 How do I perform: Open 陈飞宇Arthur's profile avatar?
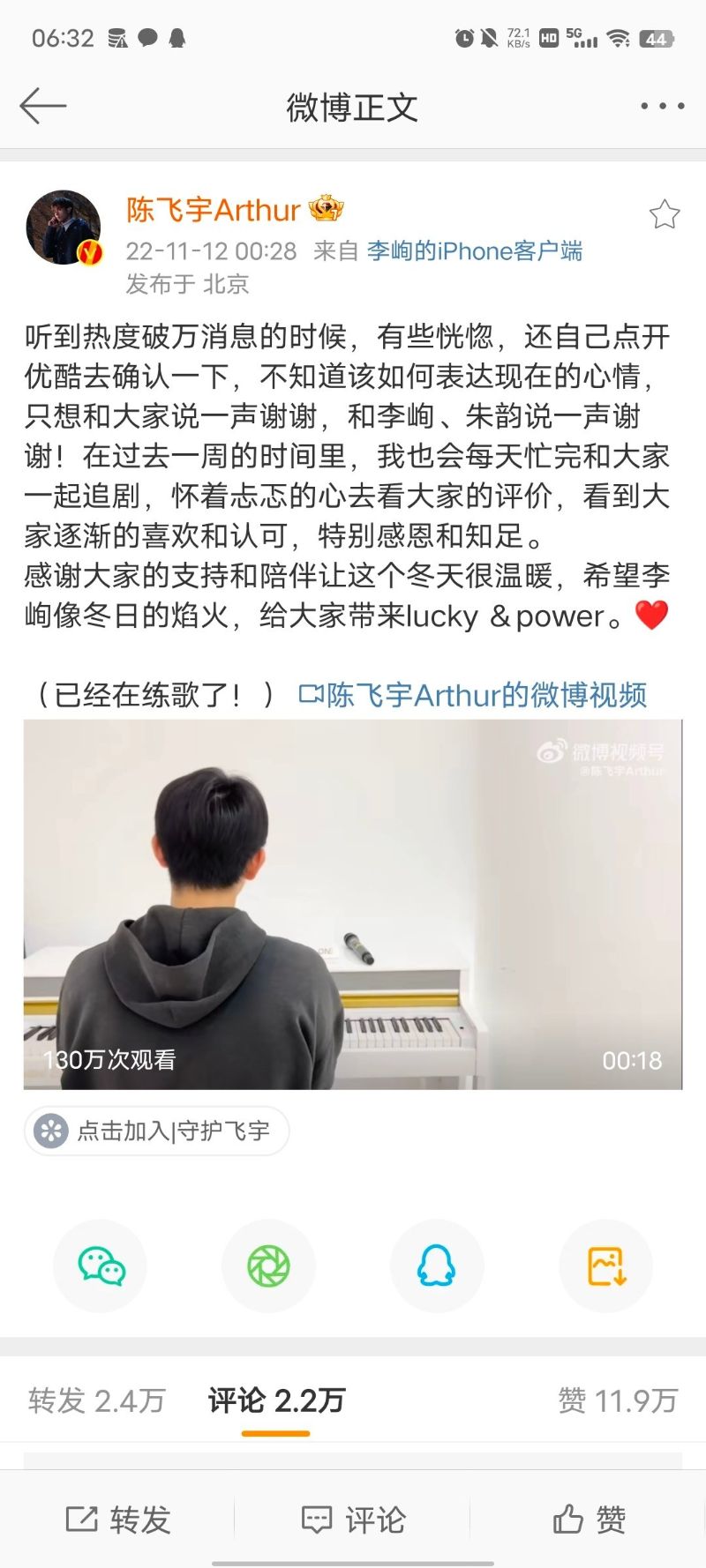(x=64, y=228)
